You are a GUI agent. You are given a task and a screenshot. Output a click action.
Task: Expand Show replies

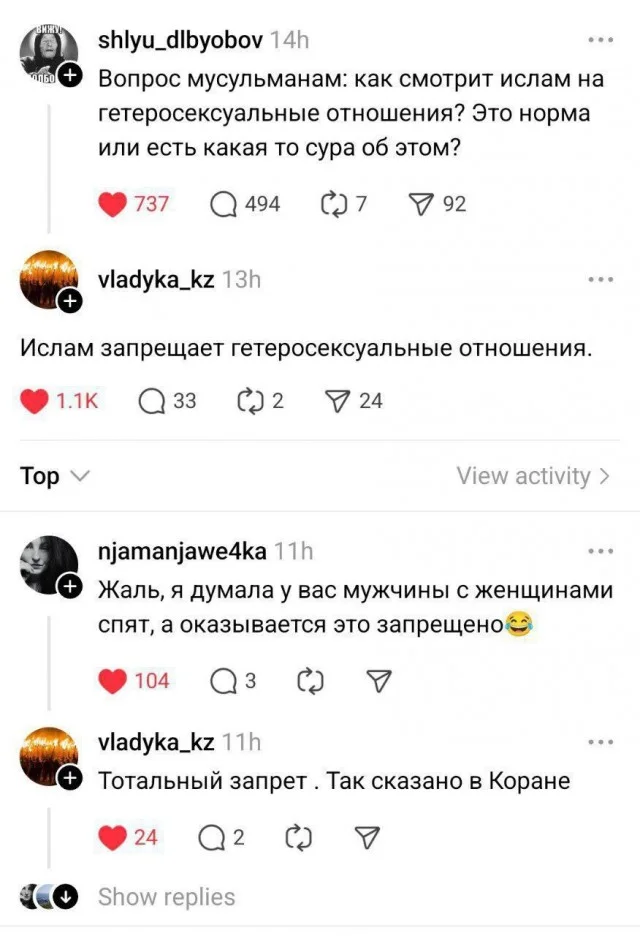point(166,897)
